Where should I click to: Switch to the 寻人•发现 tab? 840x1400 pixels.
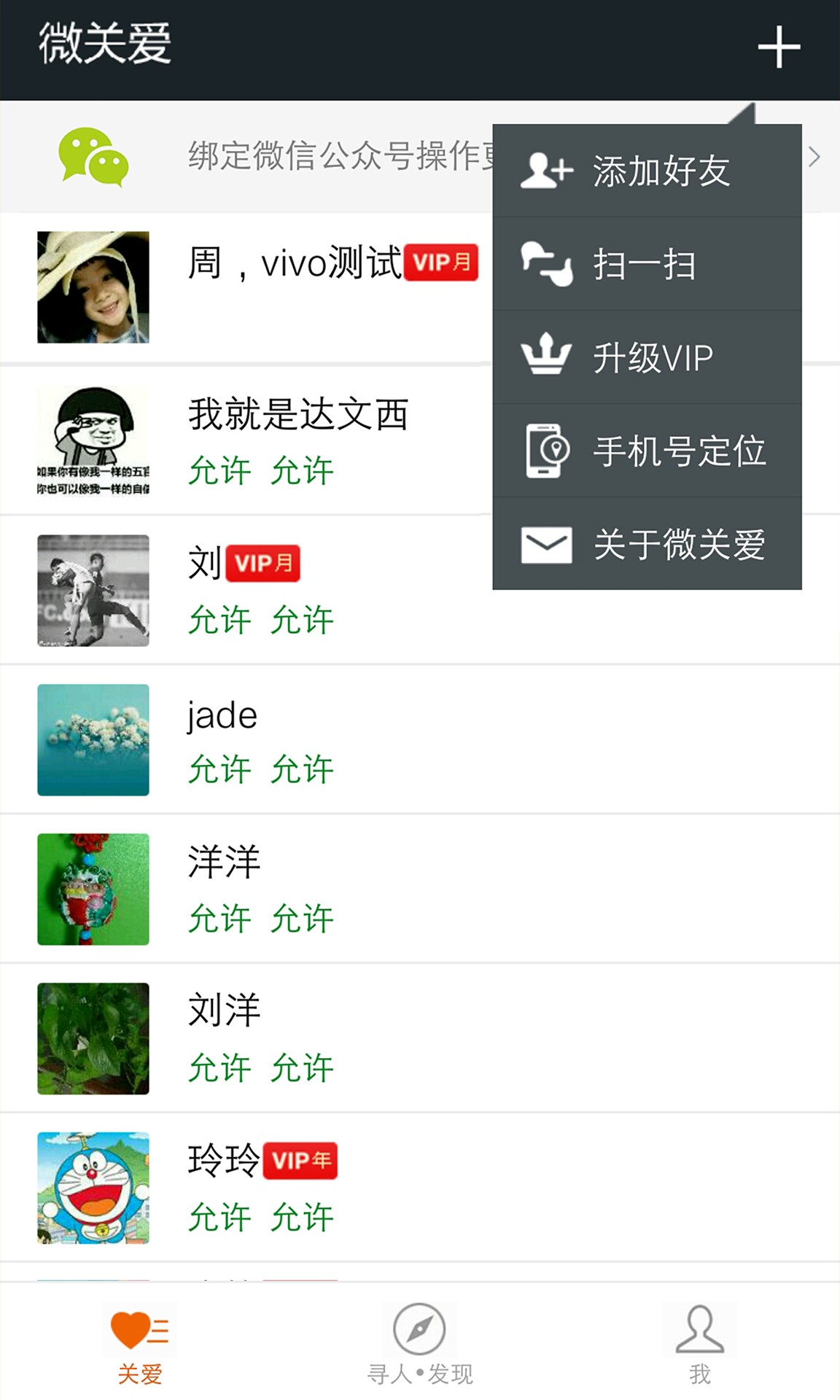[419, 1345]
